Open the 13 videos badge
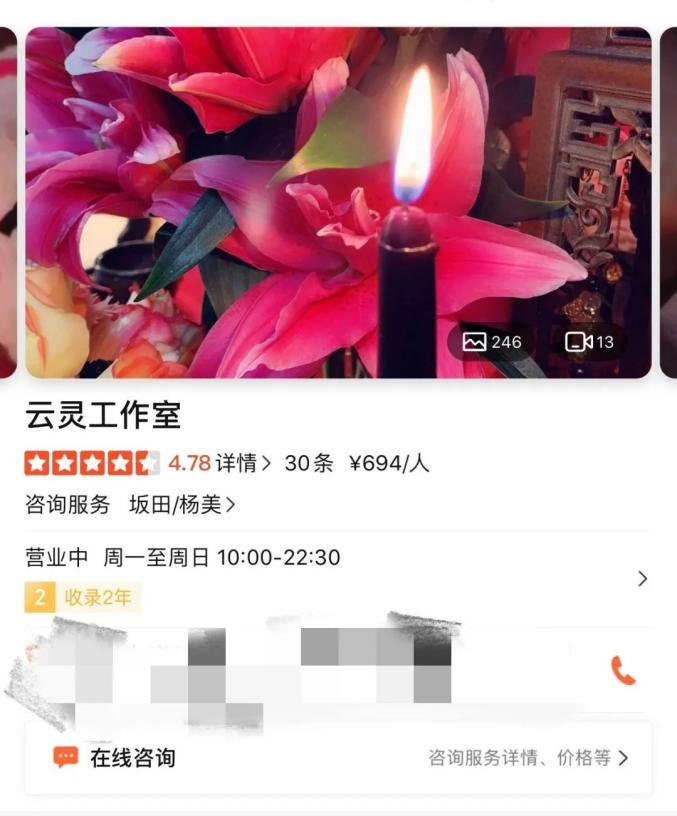The image size is (677, 816). [590, 342]
